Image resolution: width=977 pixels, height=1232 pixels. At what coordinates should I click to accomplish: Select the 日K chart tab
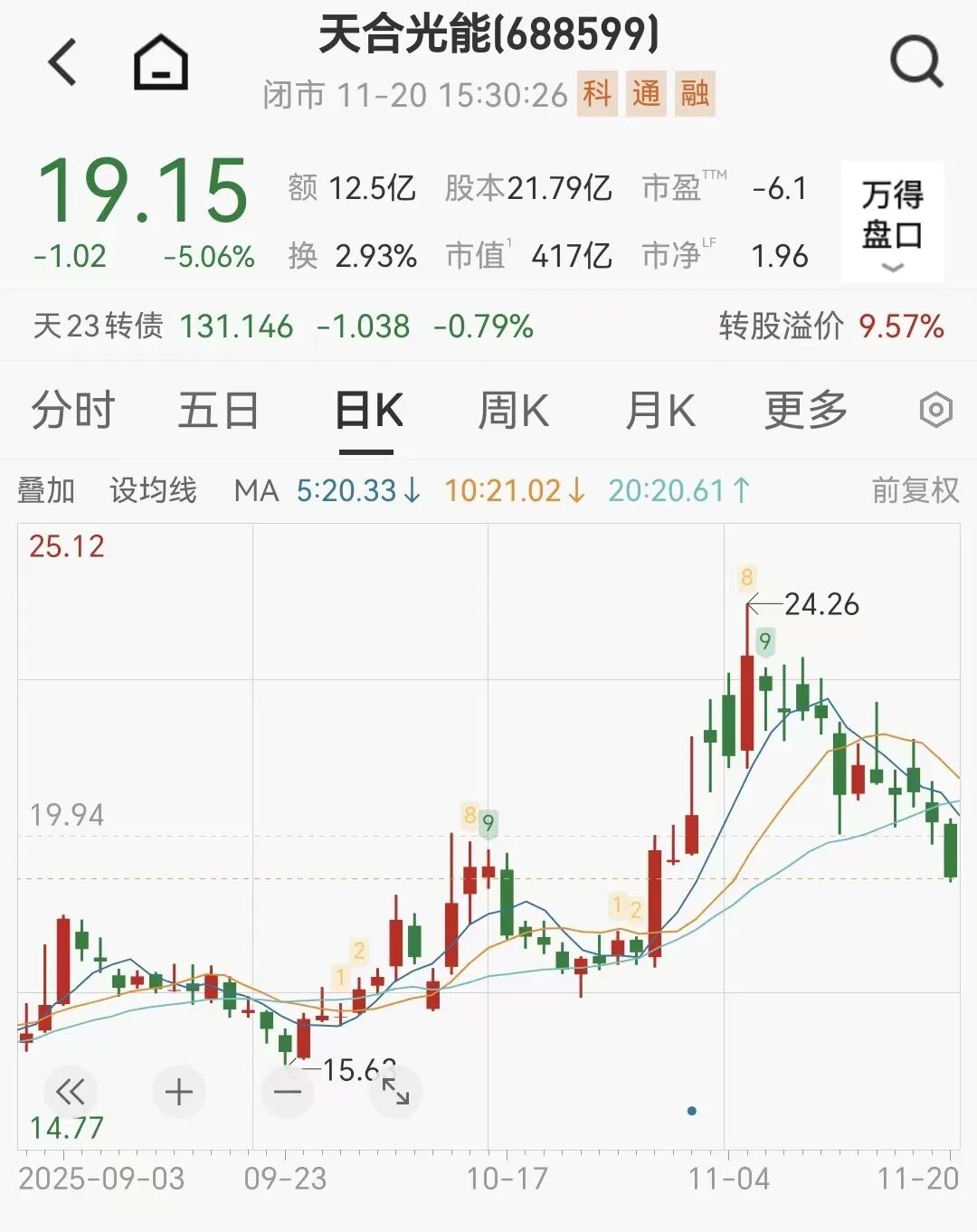(368, 411)
